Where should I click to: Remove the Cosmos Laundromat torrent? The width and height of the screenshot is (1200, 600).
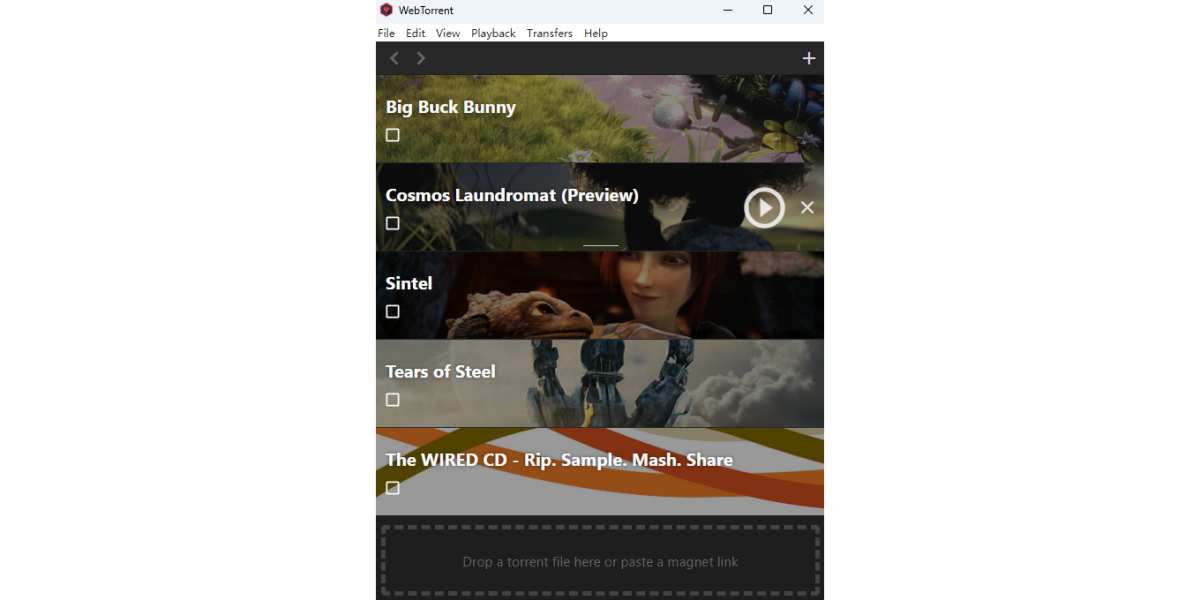pyautogui.click(x=807, y=207)
